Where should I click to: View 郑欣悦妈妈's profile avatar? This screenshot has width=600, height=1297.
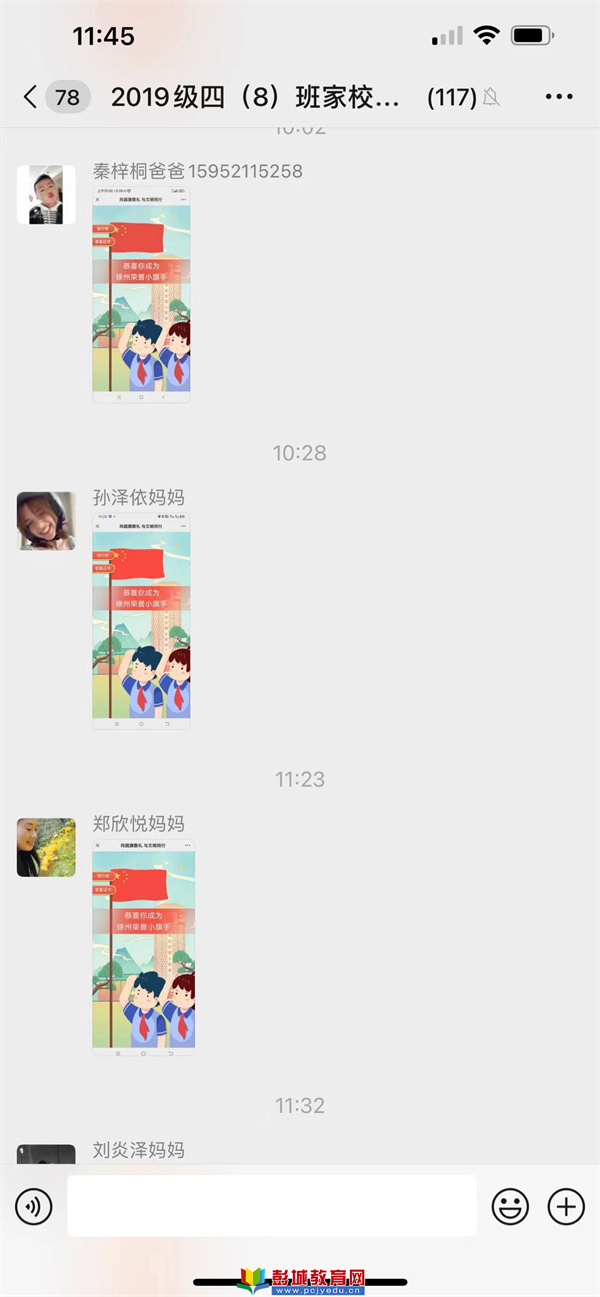pyautogui.click(x=46, y=847)
